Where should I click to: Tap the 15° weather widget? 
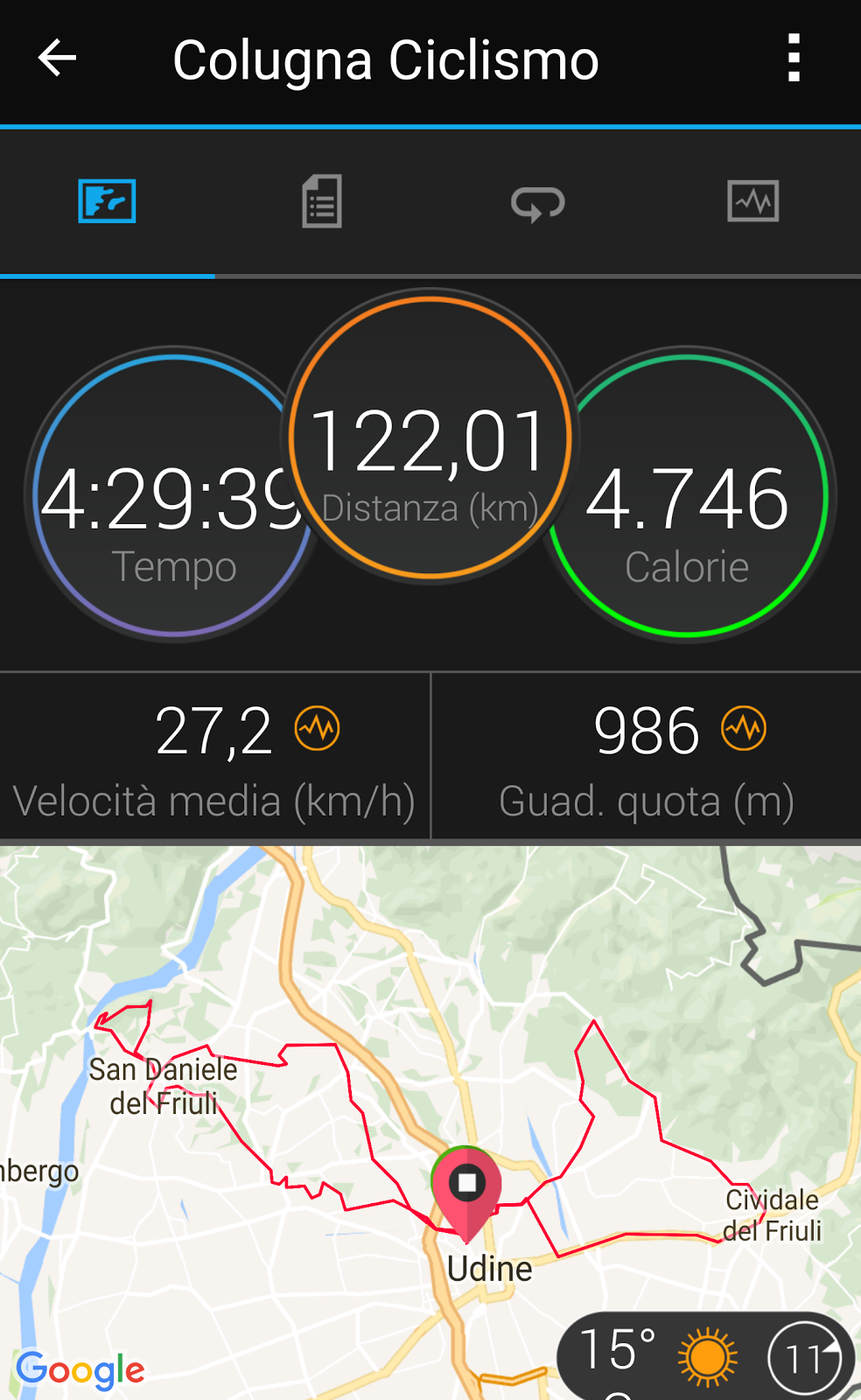coord(705,1356)
